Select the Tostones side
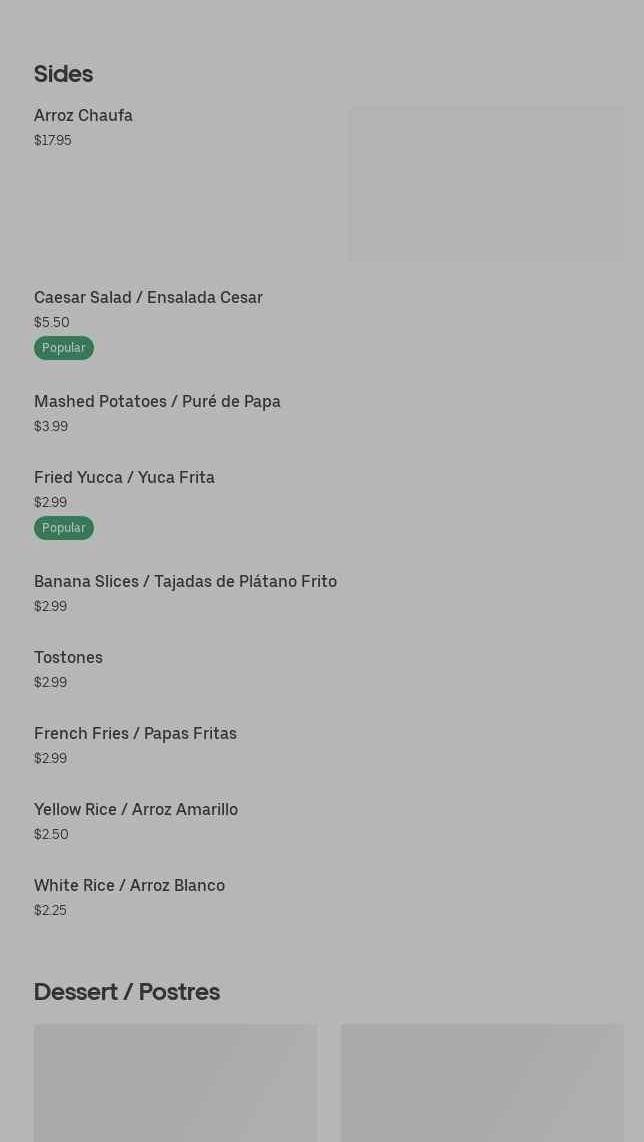Image resolution: width=644 pixels, height=1142 pixels. coord(68,658)
